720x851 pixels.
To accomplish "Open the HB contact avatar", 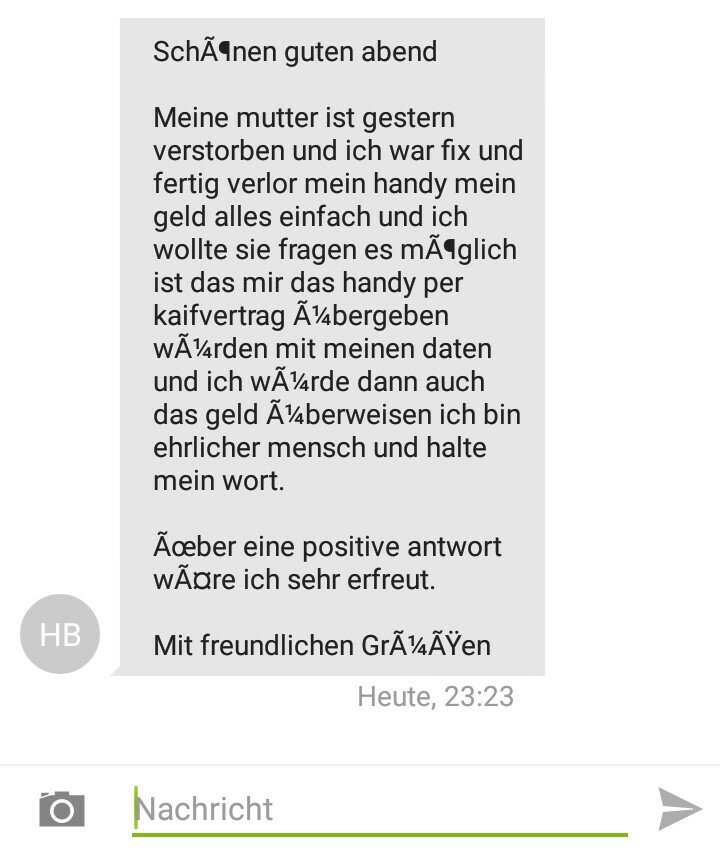I will [x=60, y=634].
